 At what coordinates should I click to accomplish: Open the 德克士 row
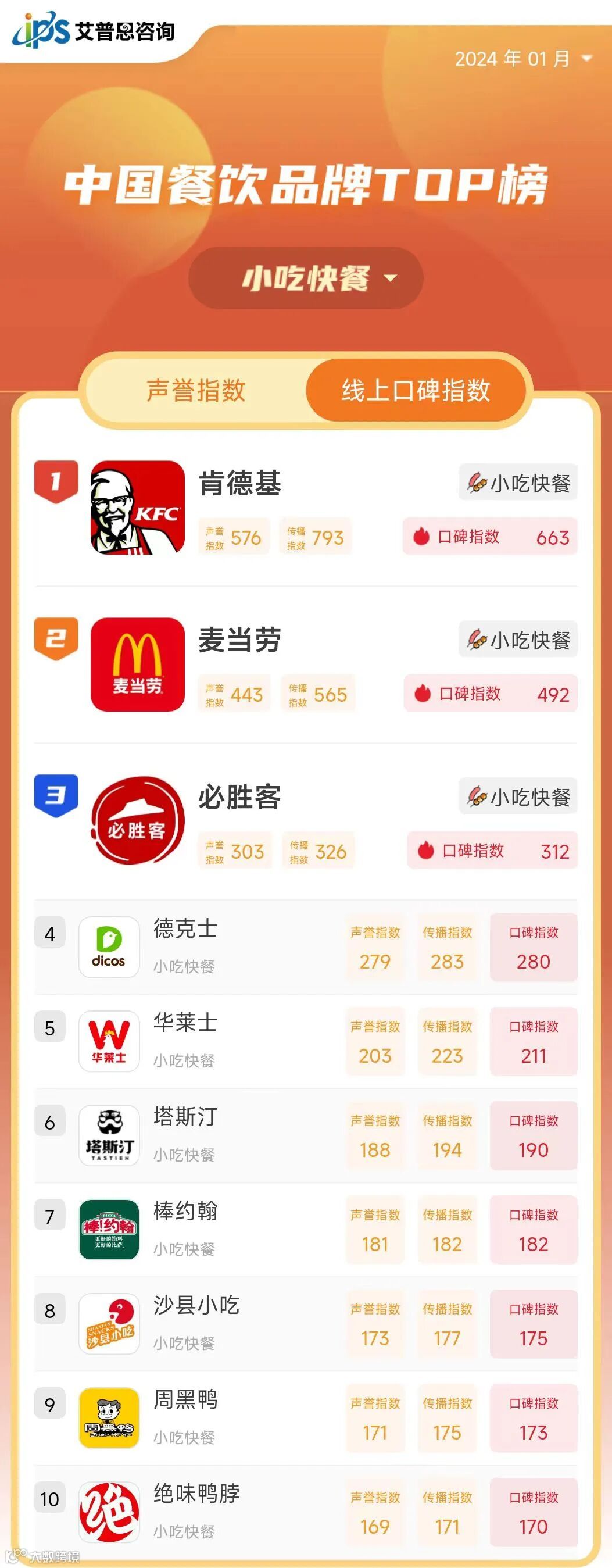pyautogui.click(x=305, y=947)
